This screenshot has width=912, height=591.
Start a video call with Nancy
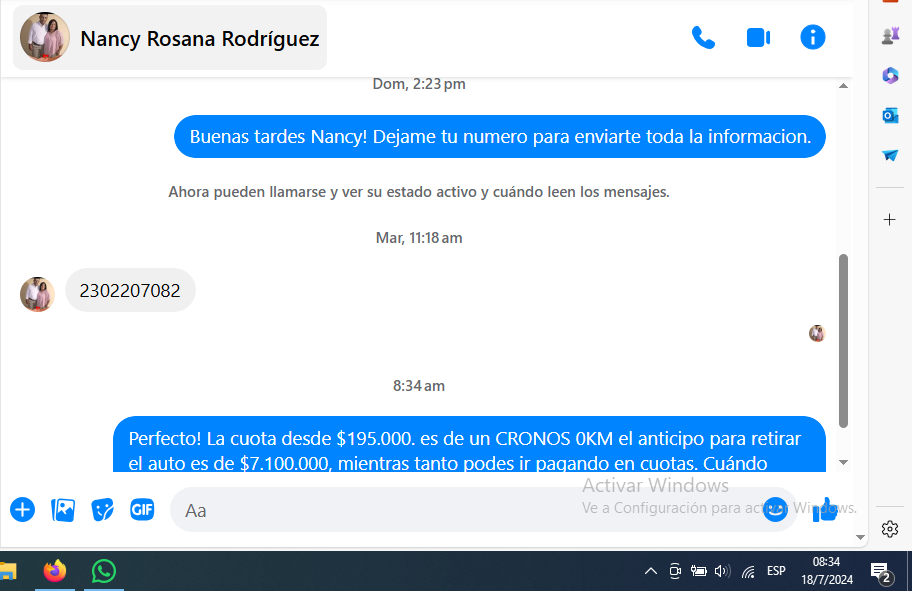(x=758, y=38)
